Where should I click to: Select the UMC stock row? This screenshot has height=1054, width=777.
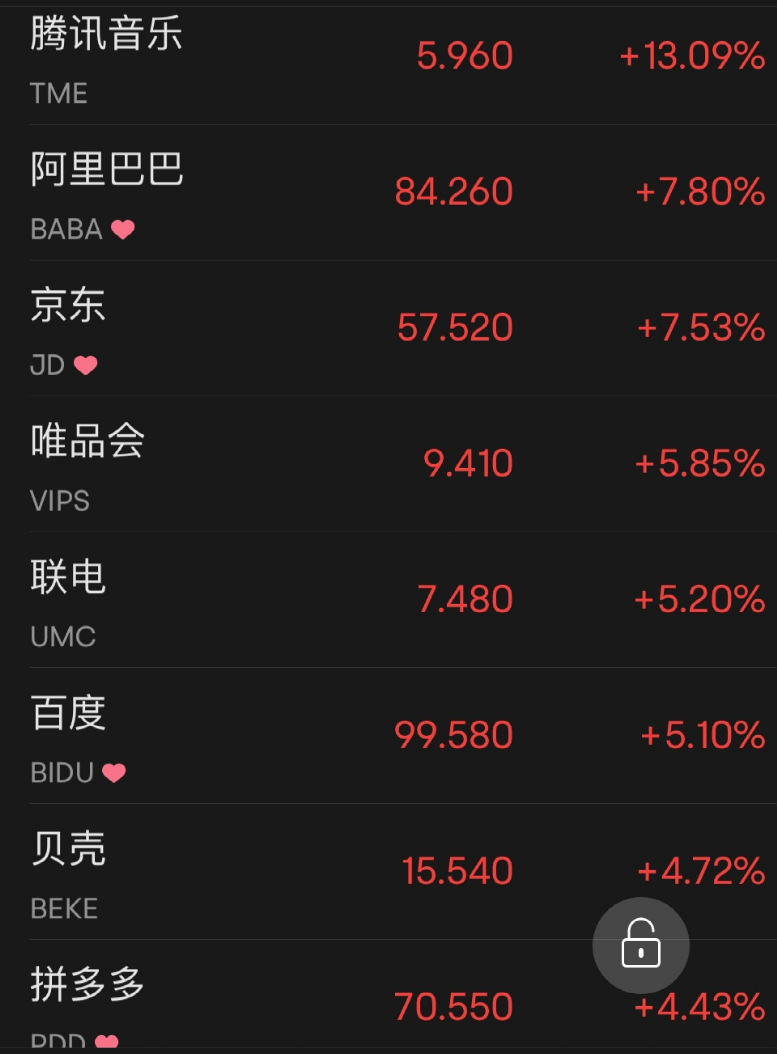[388, 601]
